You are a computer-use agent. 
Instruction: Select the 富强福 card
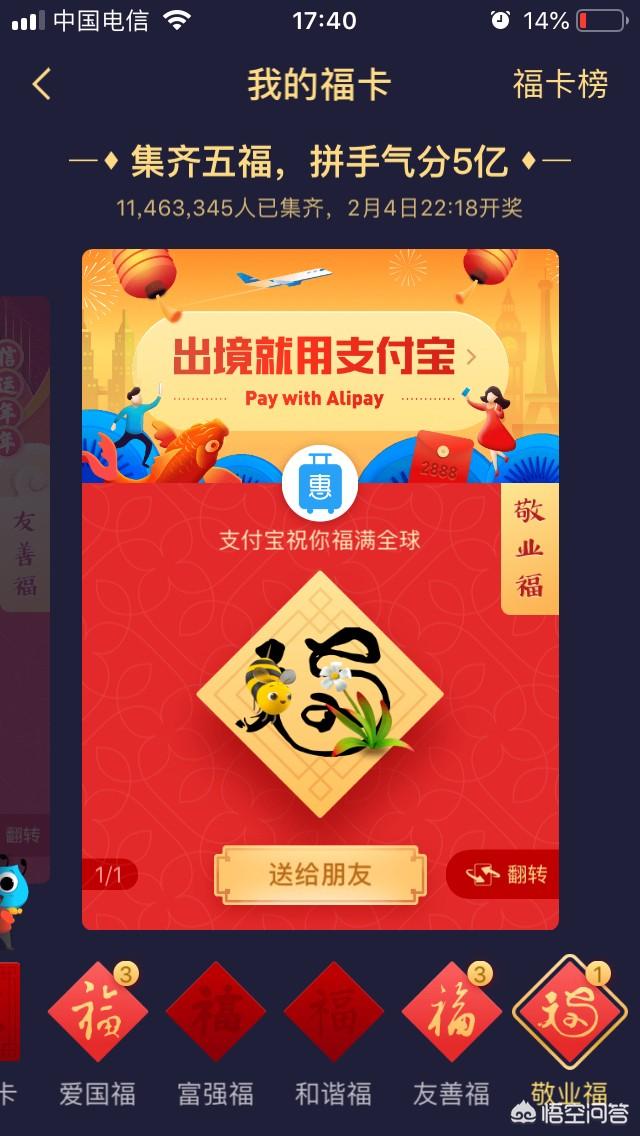coord(215,1012)
